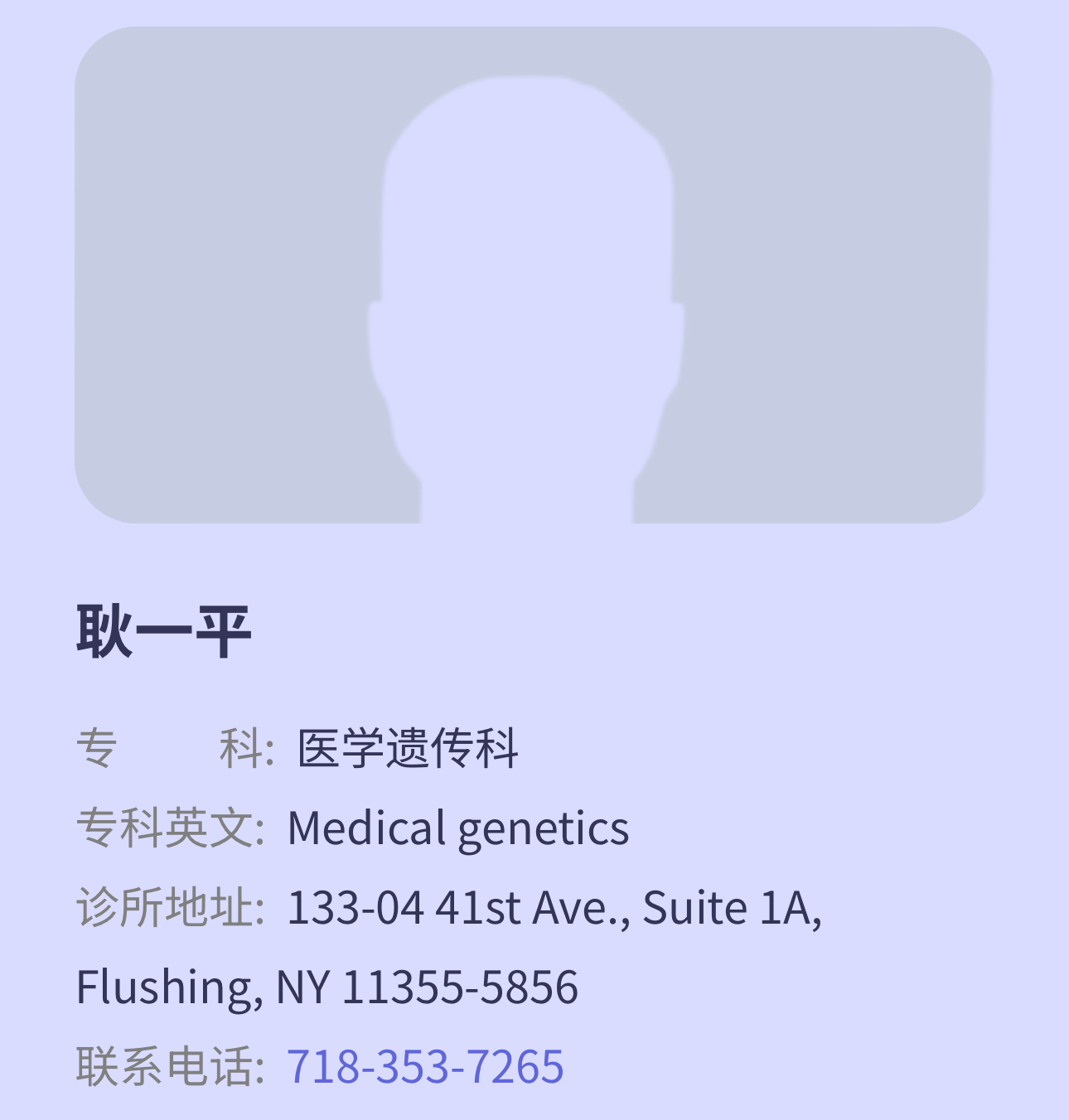Call the phone number 718-353-7265

[x=425, y=1065]
